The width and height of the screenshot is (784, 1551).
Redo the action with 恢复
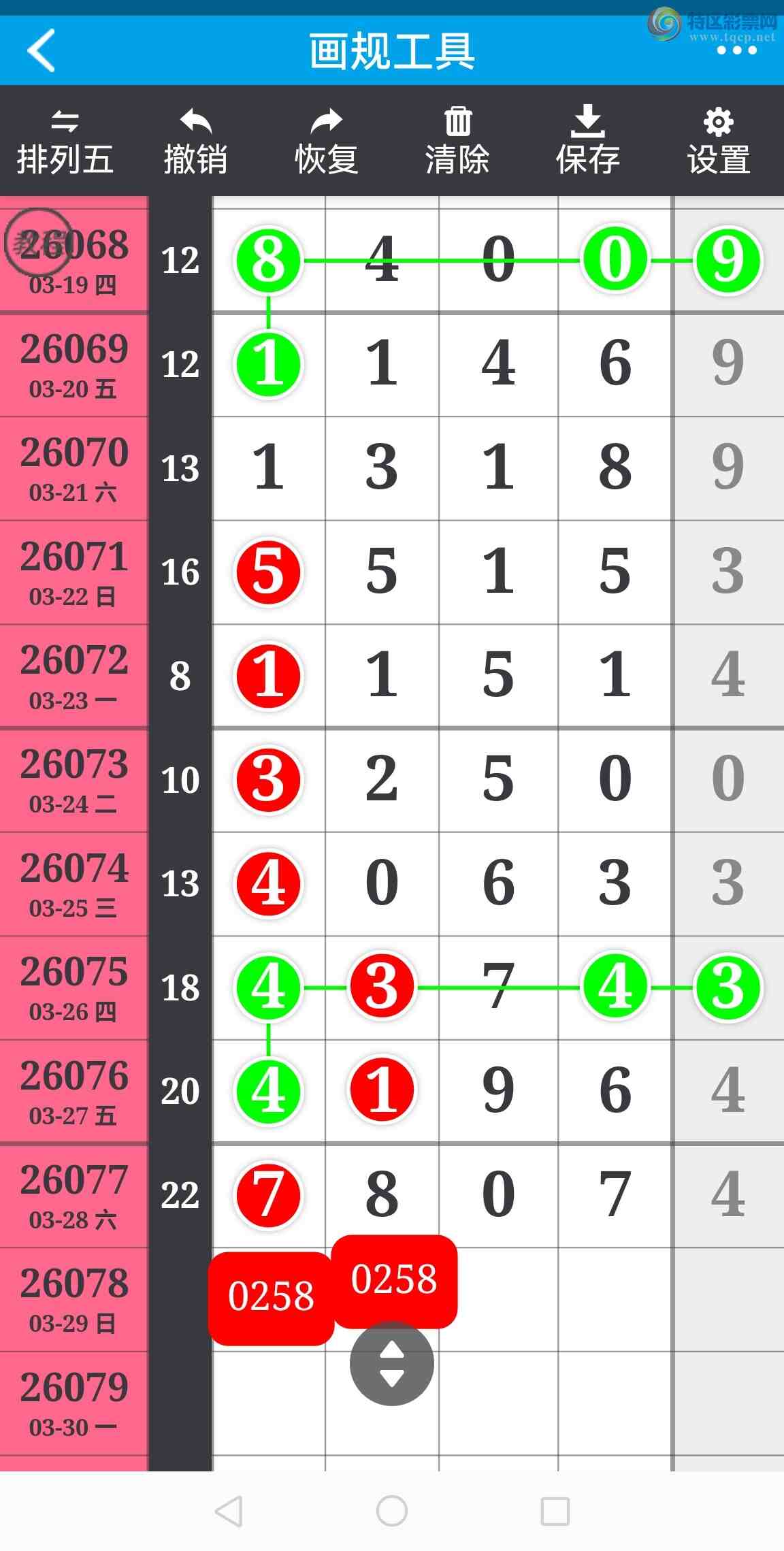(x=326, y=143)
